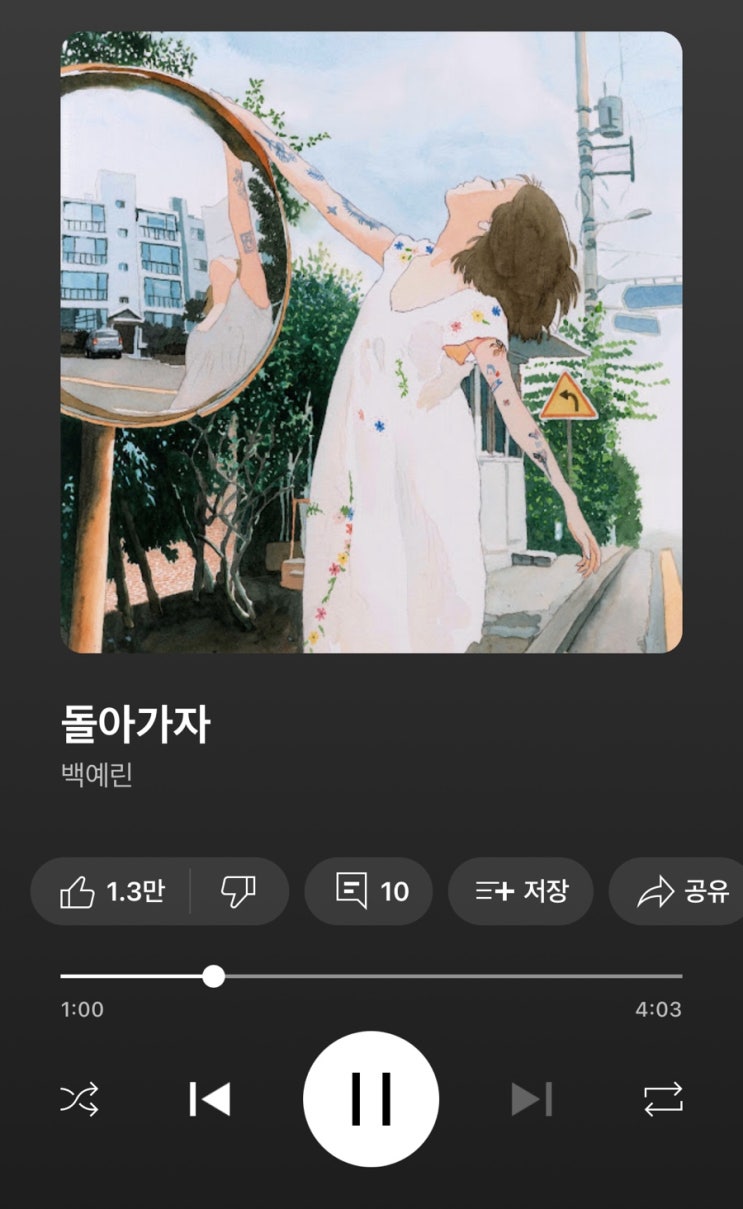Pause the current playback
The width and height of the screenshot is (743, 1209).
[x=371, y=1099]
